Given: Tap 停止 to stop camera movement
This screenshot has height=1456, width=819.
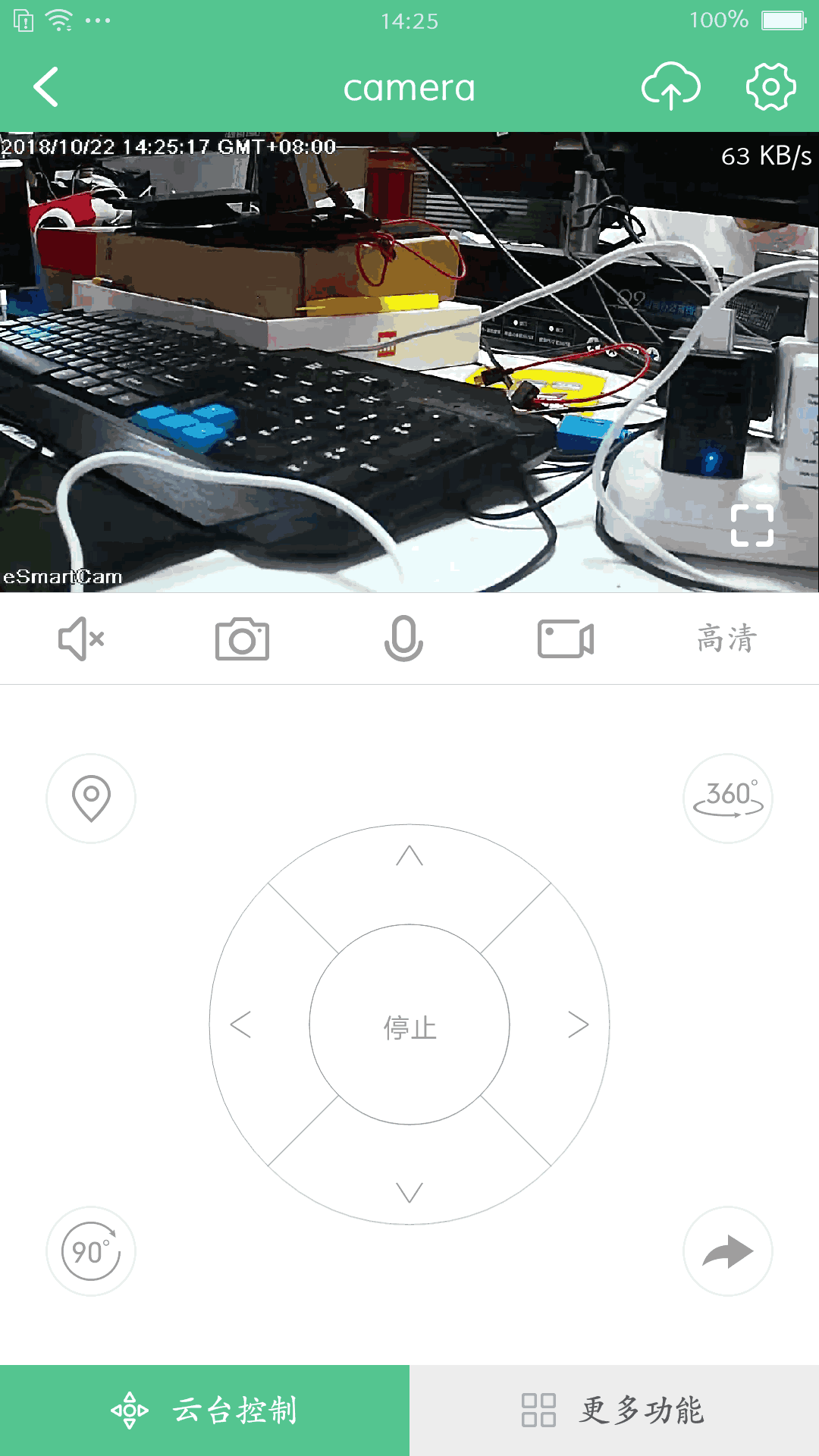Looking at the screenshot, I should pos(409,1026).
